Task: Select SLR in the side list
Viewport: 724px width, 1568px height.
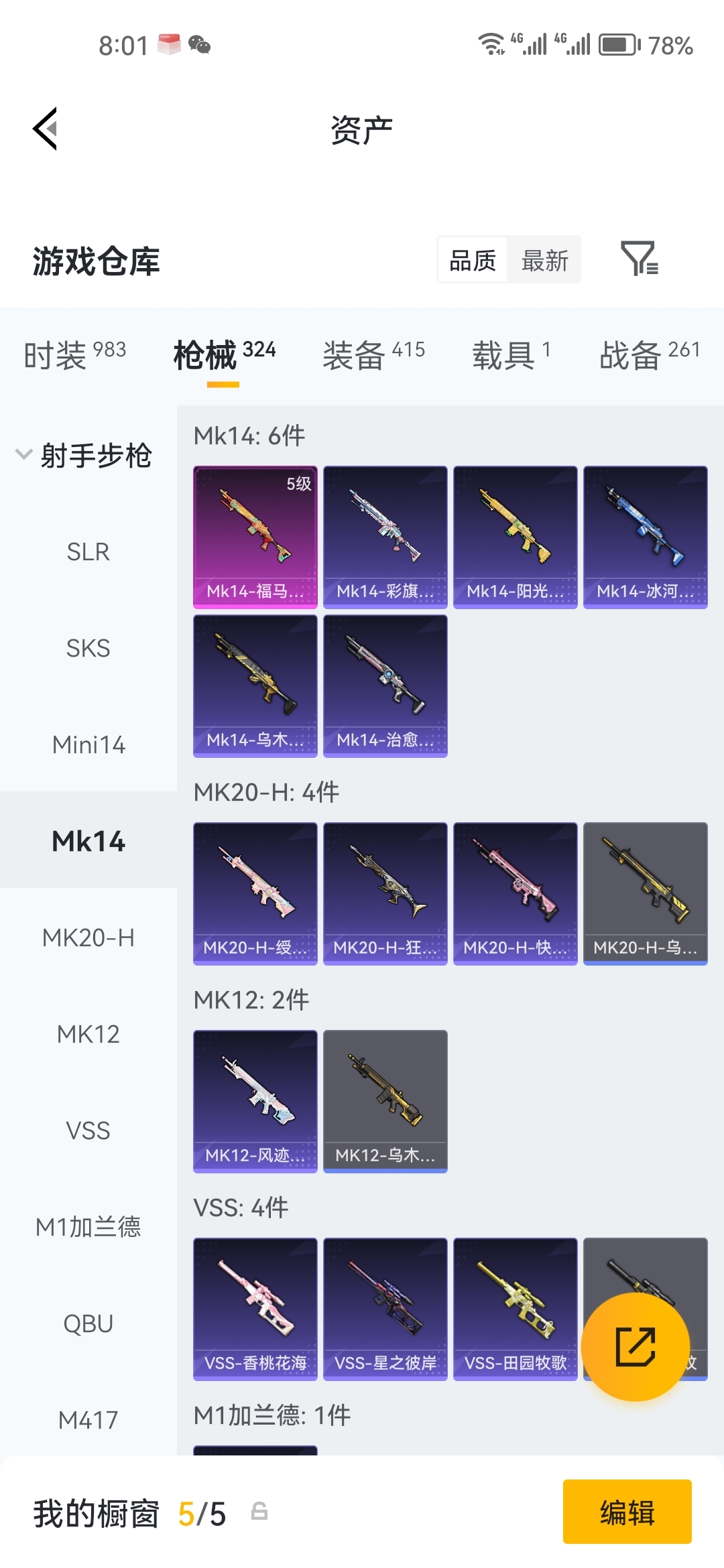Action: pyautogui.click(x=88, y=551)
